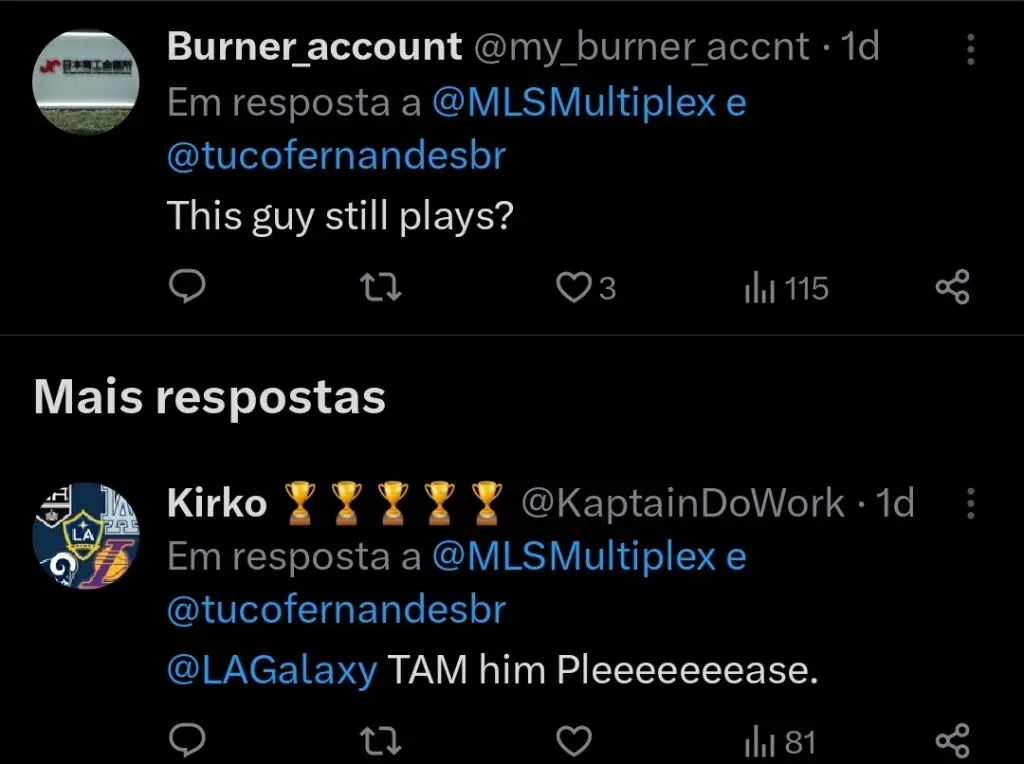The width and height of the screenshot is (1024, 764).
Task: Share Burner_account's reply
Action: tap(952, 289)
